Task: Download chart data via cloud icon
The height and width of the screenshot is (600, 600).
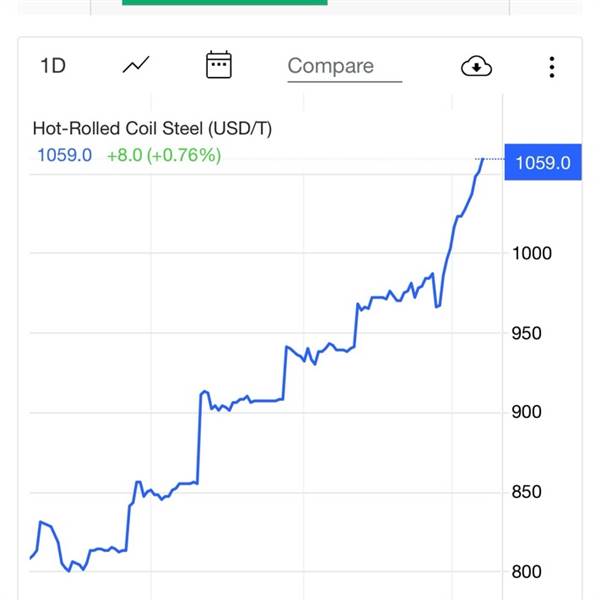Action: tap(476, 67)
